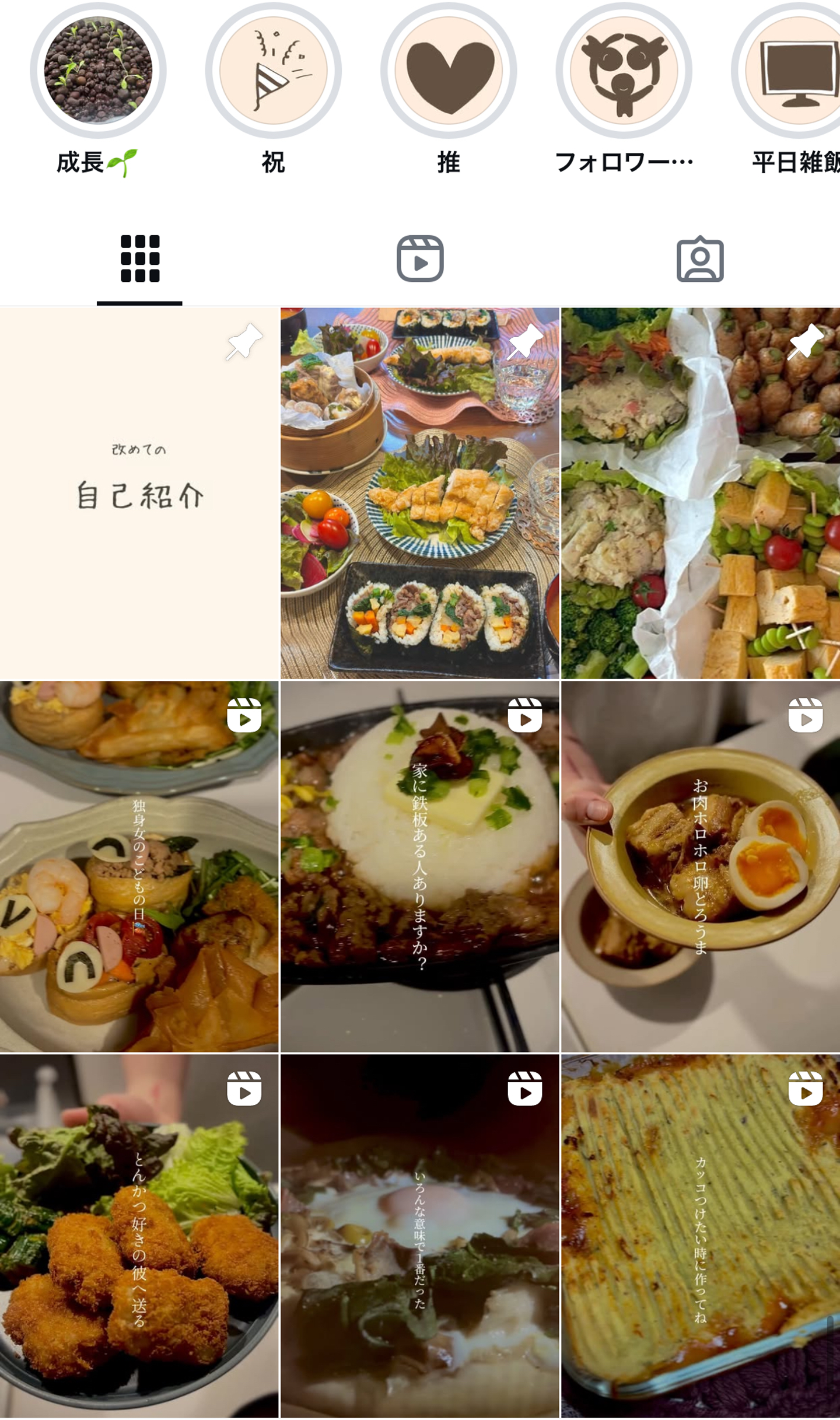Play the 独身女のこどもの日 reel

139,867
